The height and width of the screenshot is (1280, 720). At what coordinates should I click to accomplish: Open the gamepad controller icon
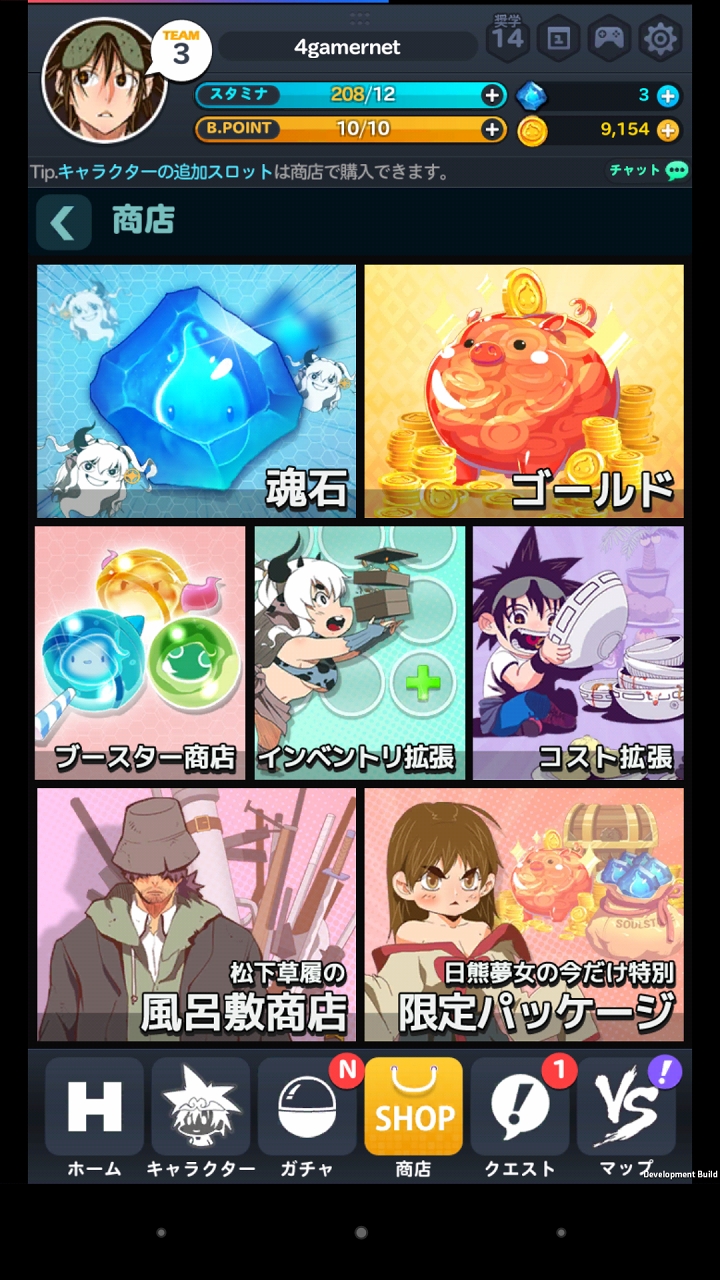(x=609, y=40)
